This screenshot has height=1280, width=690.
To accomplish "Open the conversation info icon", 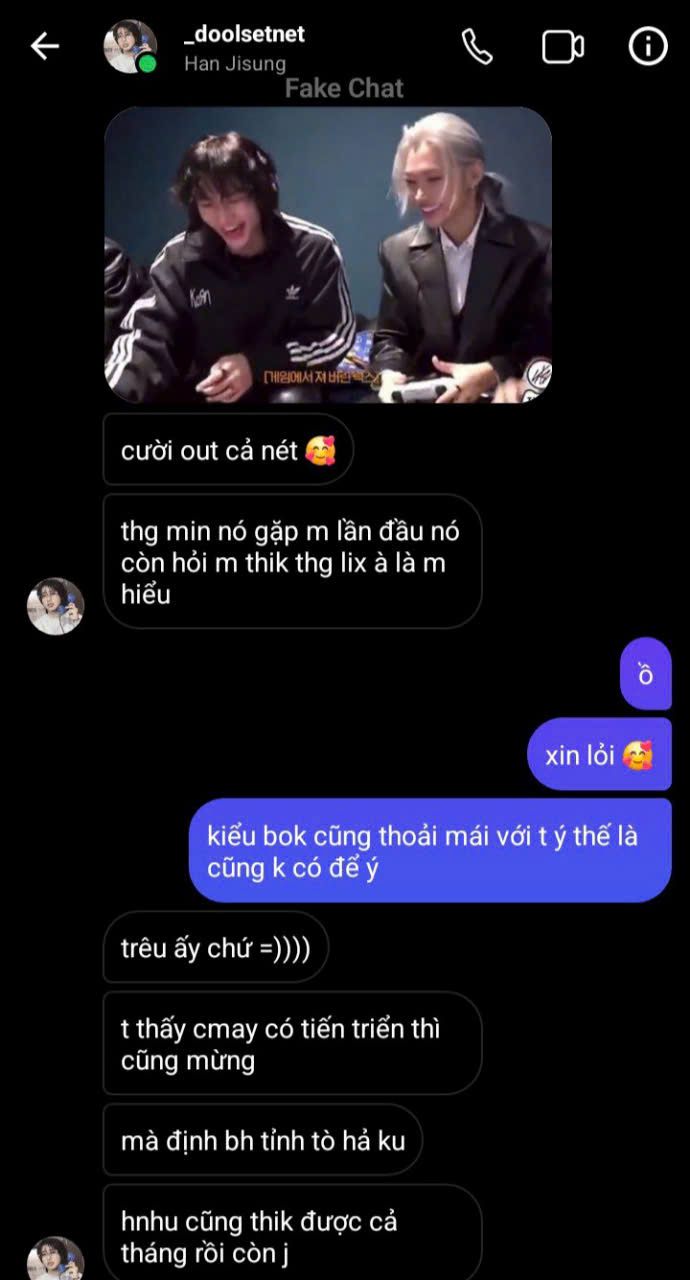I will click(647, 46).
